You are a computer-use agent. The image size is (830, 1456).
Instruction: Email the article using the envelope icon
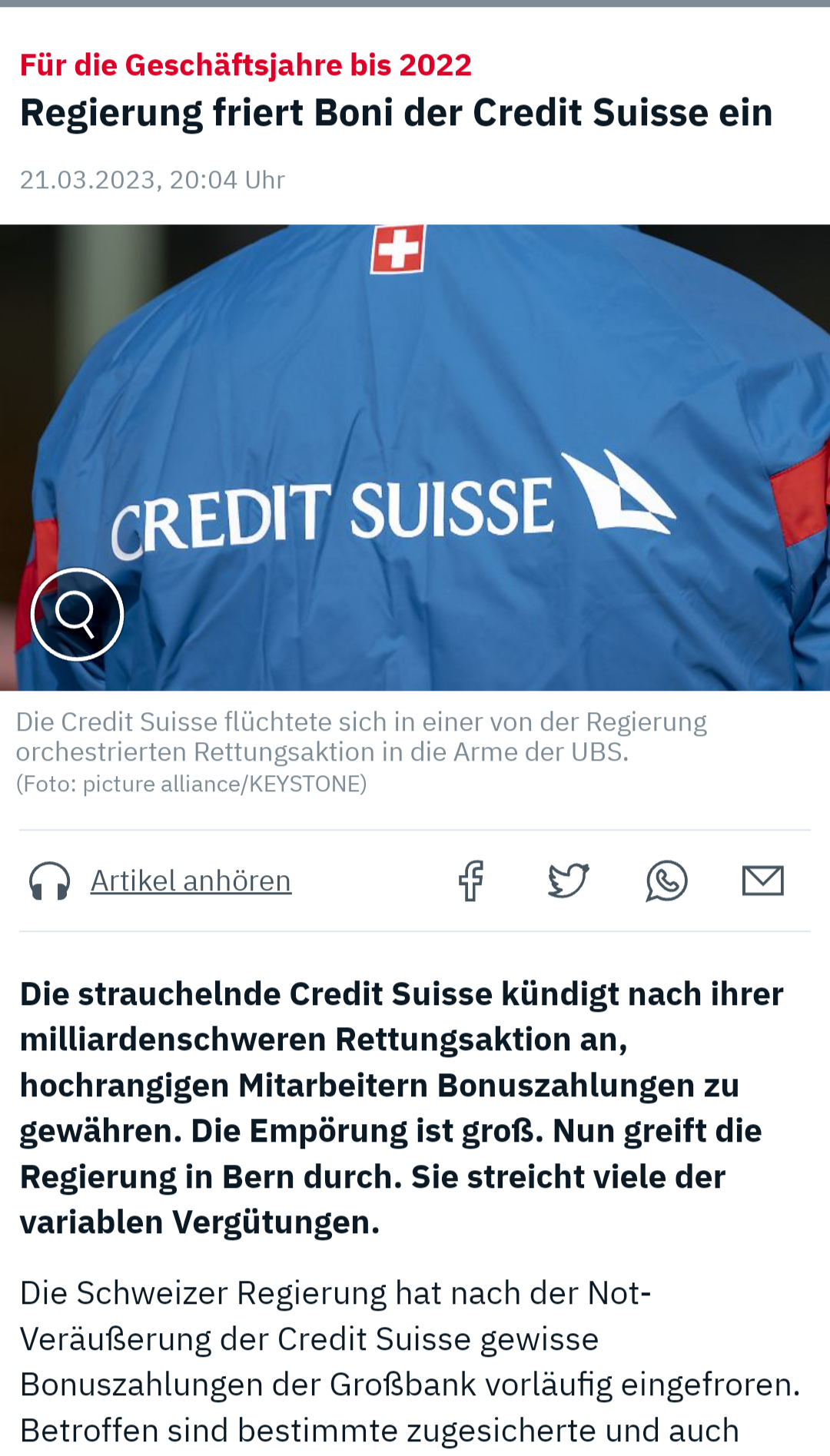[762, 881]
